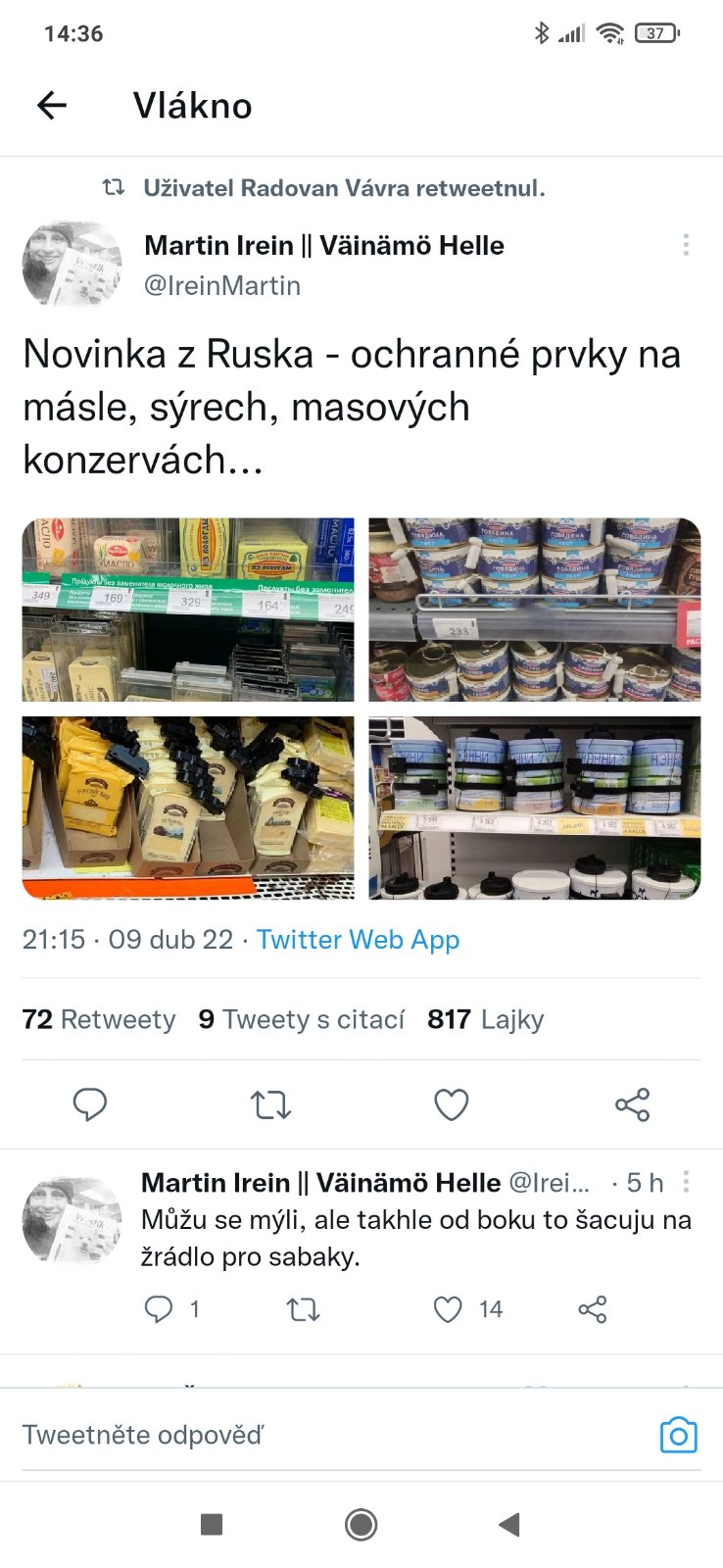Image resolution: width=723 pixels, height=1568 pixels.
Task: Open the canned beef photo
Action: tap(534, 609)
